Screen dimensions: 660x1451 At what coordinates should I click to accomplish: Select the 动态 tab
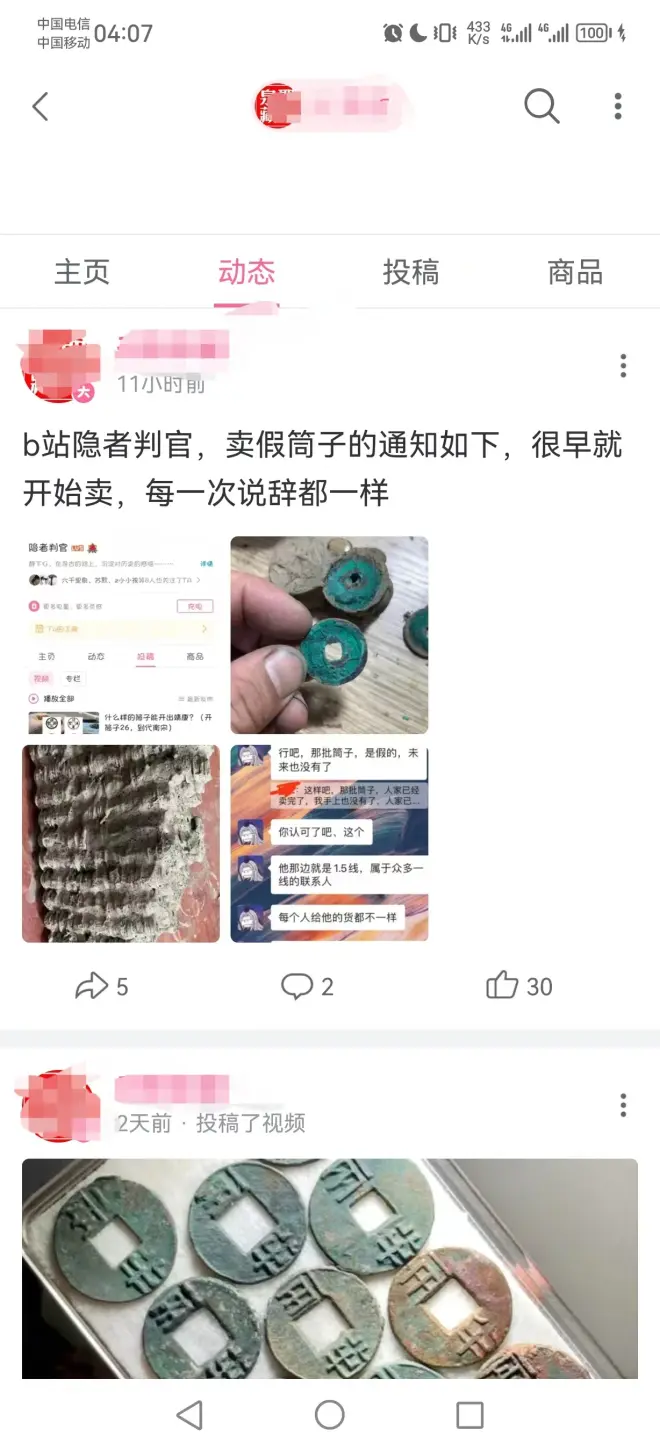pyautogui.click(x=246, y=272)
